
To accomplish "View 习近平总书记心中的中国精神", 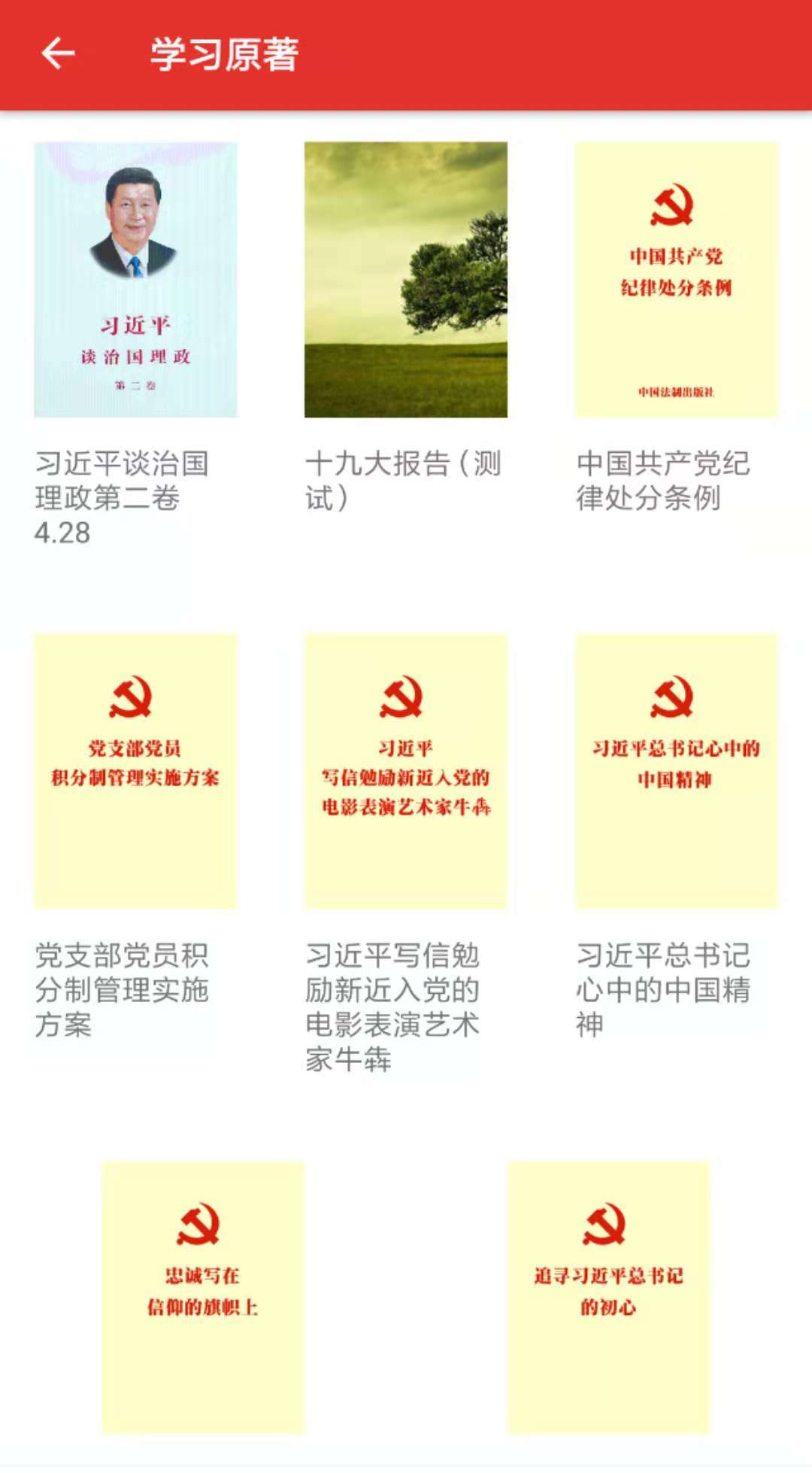I will pos(677,771).
